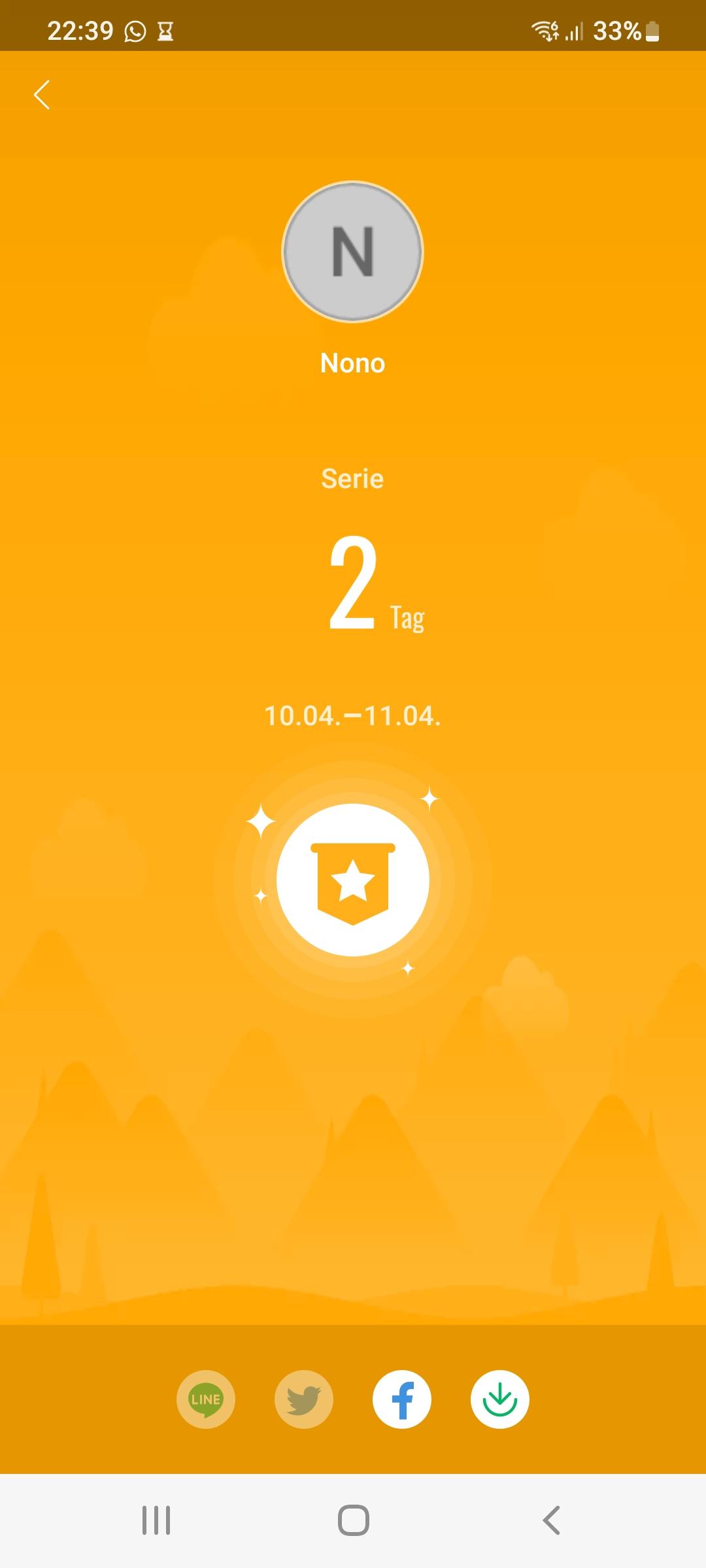
Task: Tap the system home button
Action: coord(353,1520)
